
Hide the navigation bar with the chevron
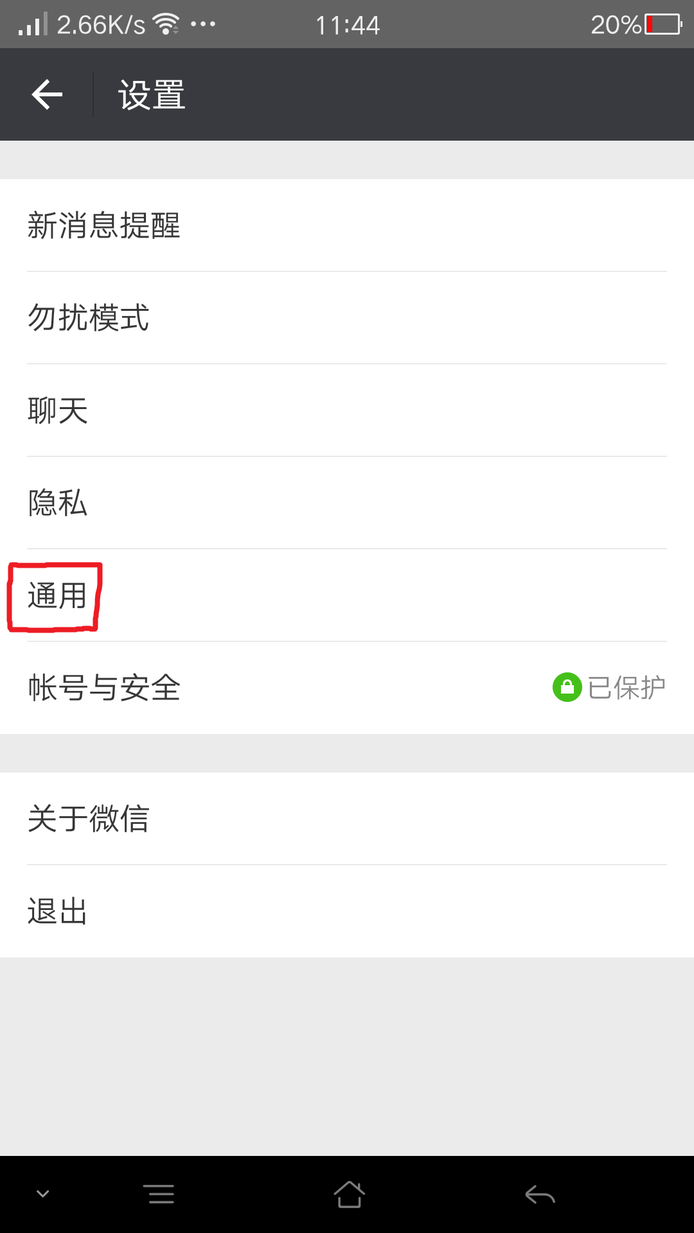click(42, 1193)
